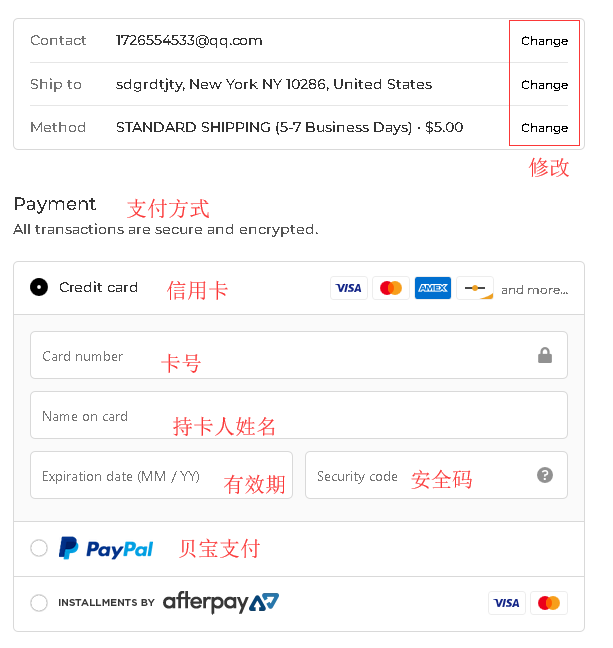
Task: Focus the Name on card field
Action: 298,416
